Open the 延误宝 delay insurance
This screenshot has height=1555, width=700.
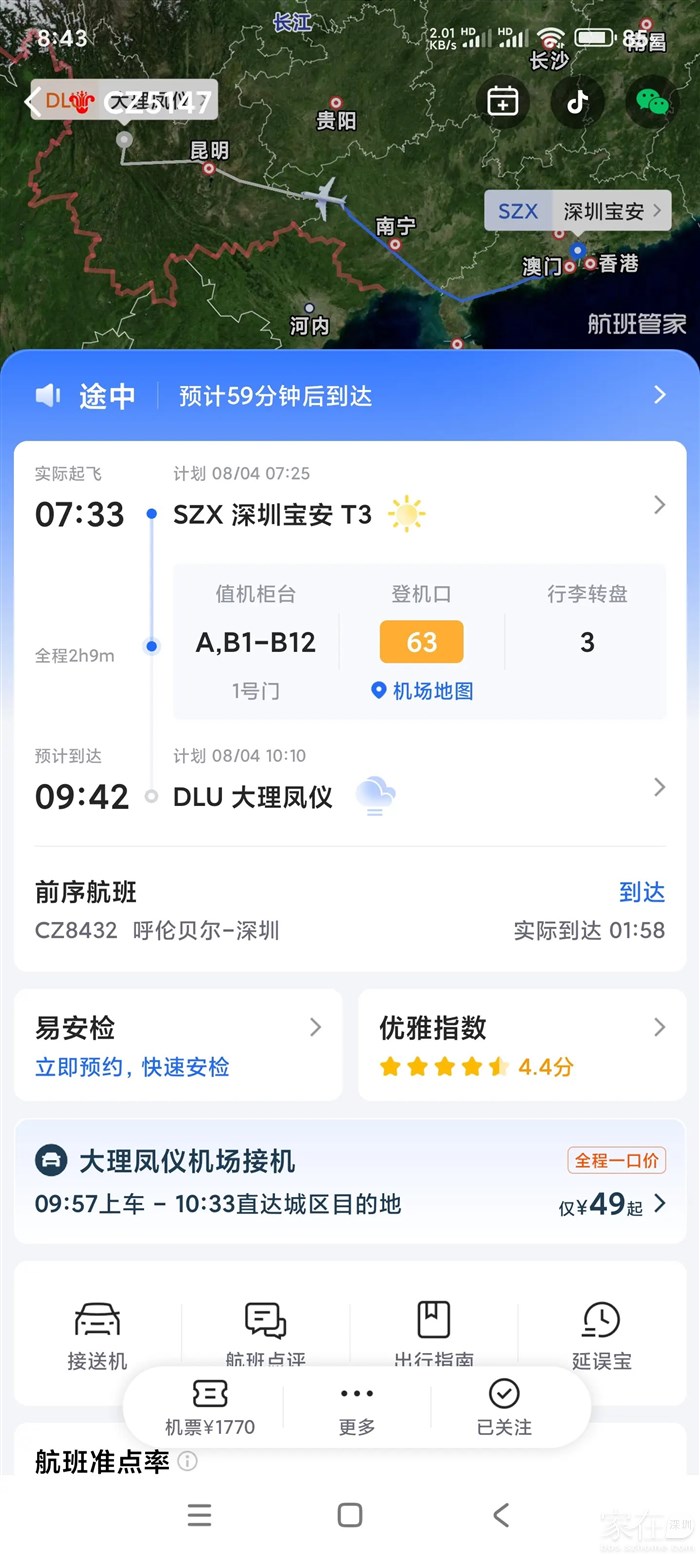point(601,1334)
